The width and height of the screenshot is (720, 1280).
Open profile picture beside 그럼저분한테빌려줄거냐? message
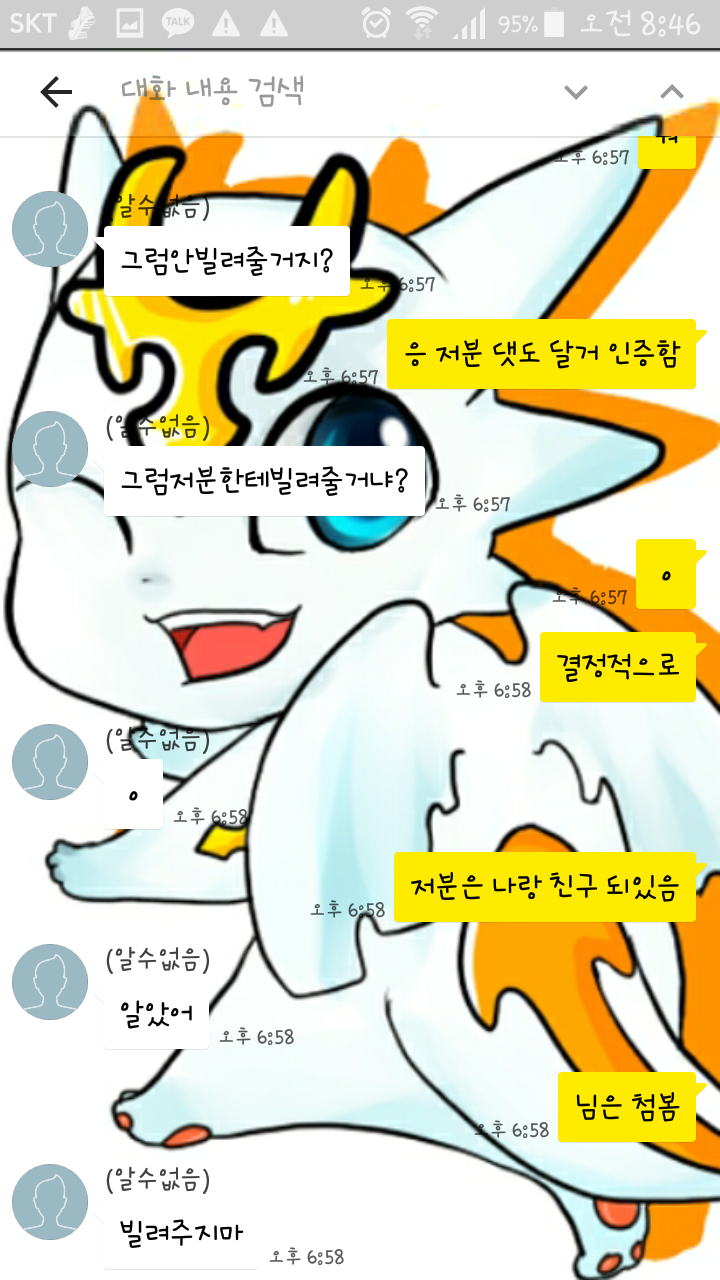click(x=50, y=449)
